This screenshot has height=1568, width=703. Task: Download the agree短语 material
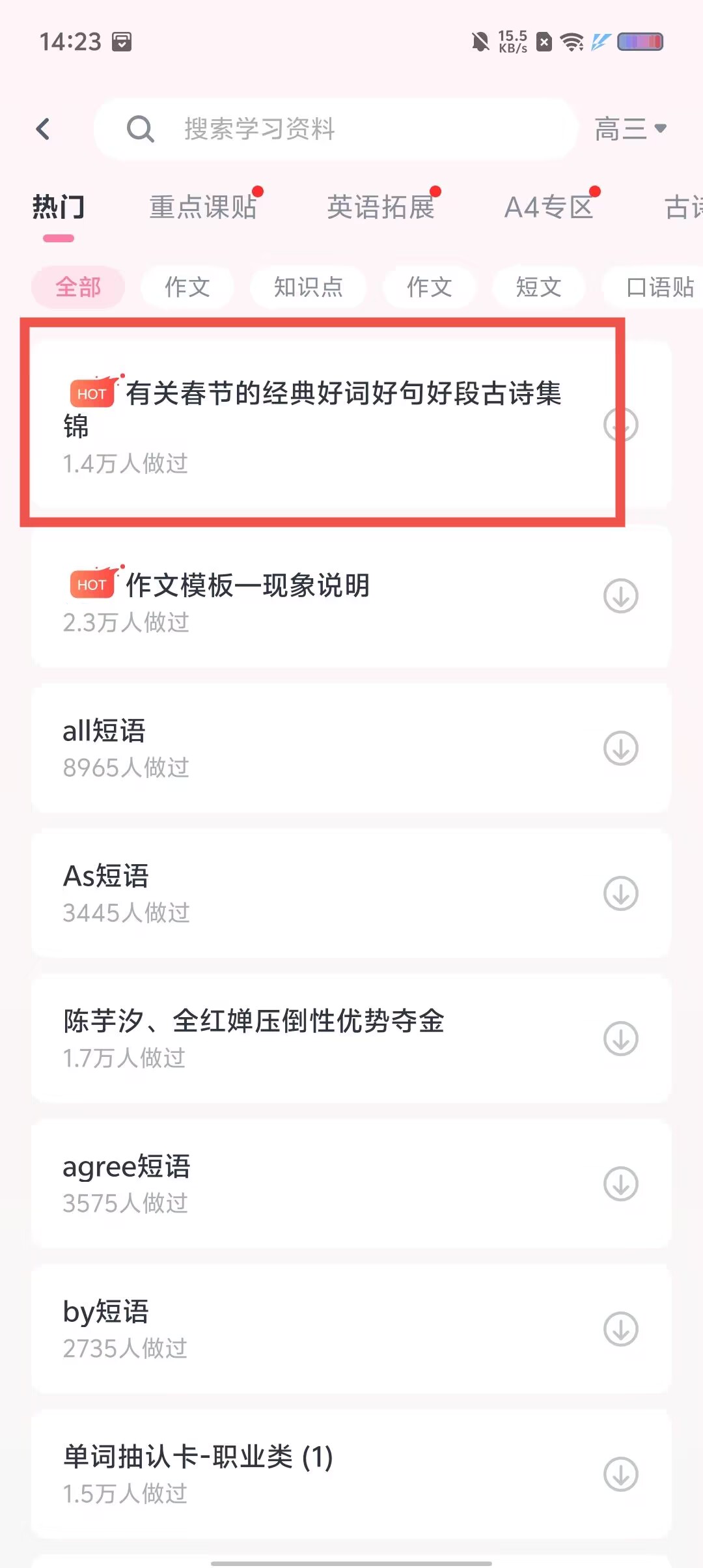click(x=620, y=1184)
